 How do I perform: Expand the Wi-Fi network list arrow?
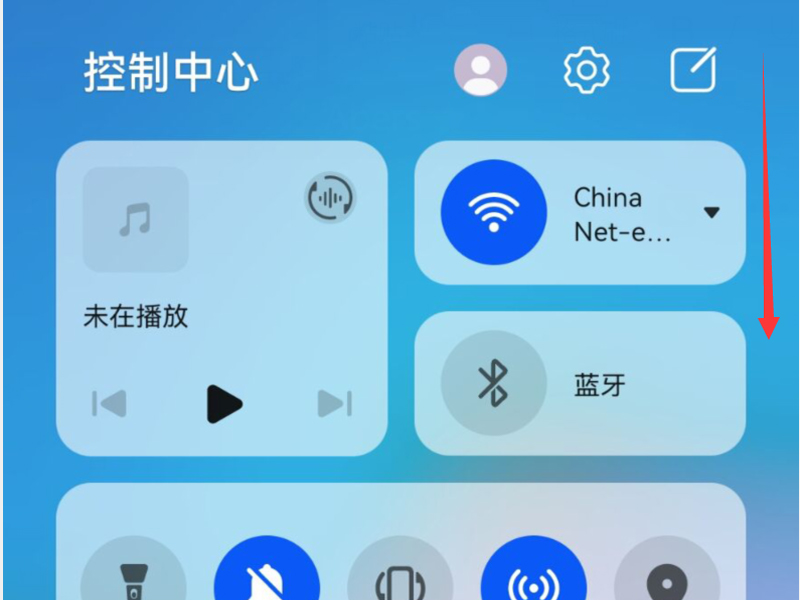click(x=711, y=213)
